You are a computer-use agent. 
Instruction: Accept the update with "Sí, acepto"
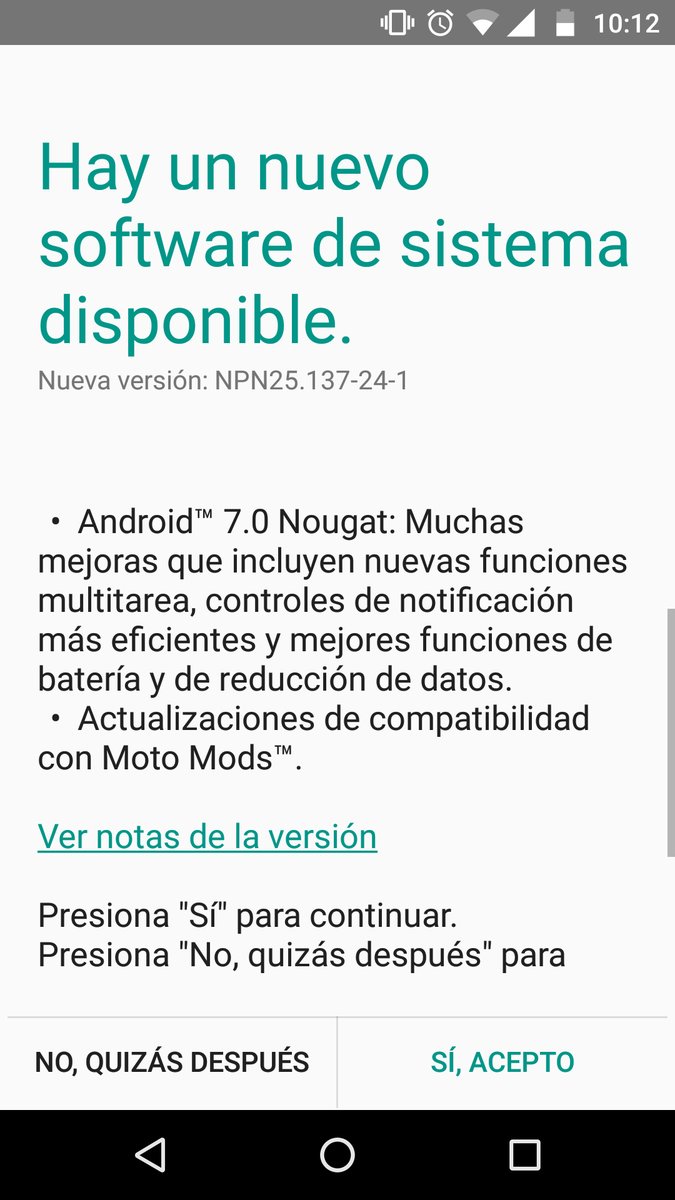click(x=502, y=1062)
